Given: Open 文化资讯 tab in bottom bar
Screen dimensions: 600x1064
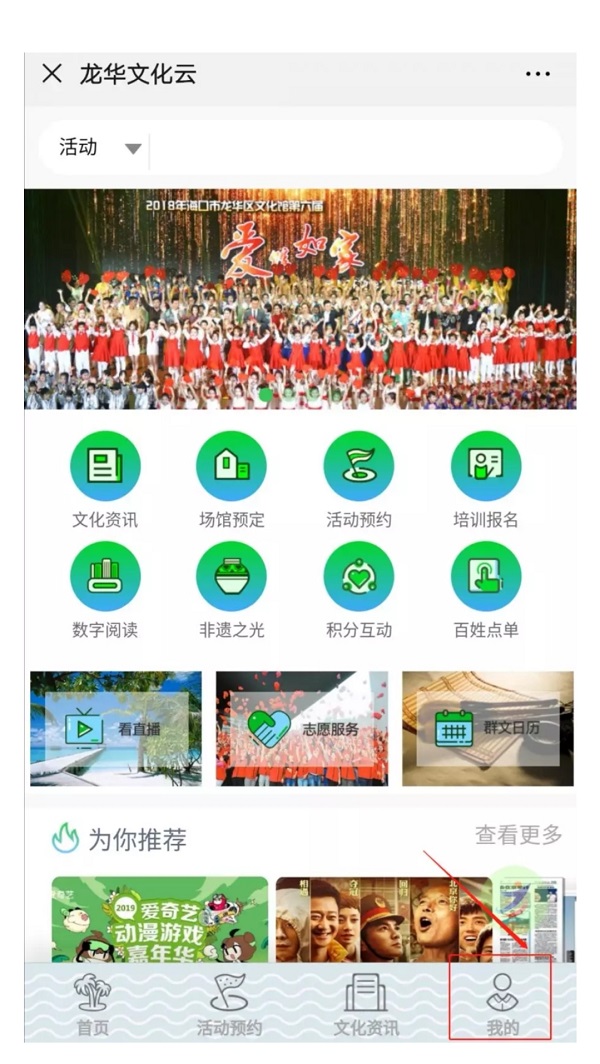Looking at the screenshot, I should click(x=366, y=1003).
